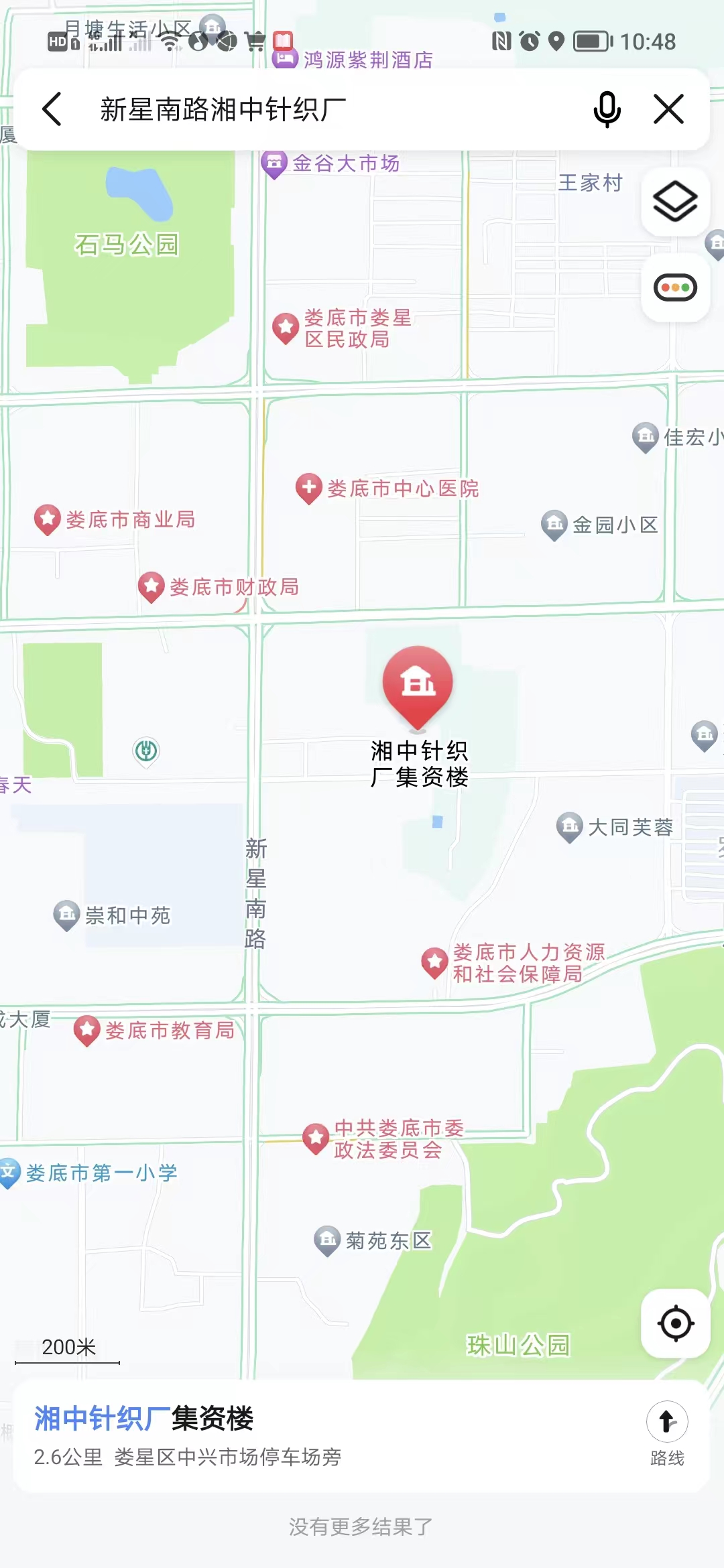Recenter the map on my location
724x1568 pixels.
pos(675,1323)
